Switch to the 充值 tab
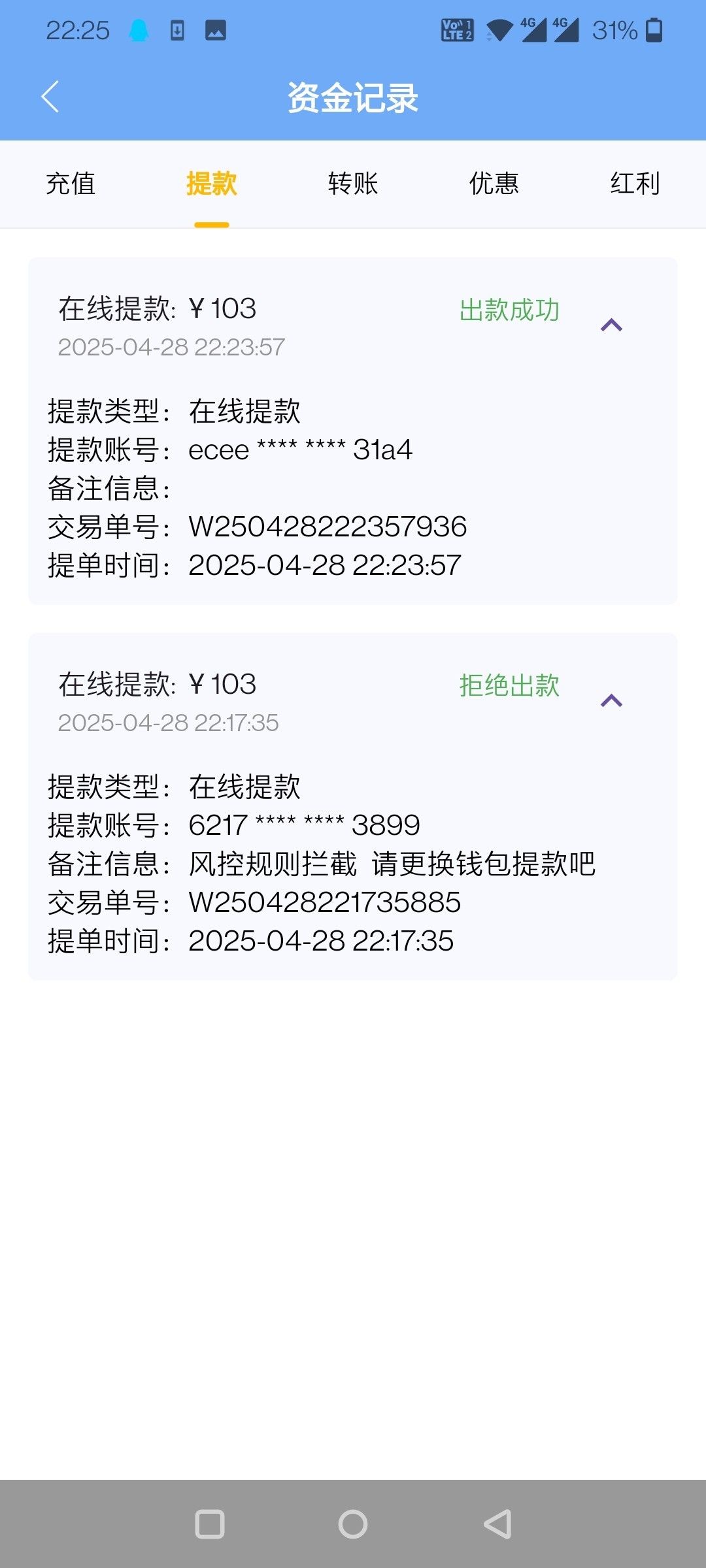 click(x=71, y=184)
